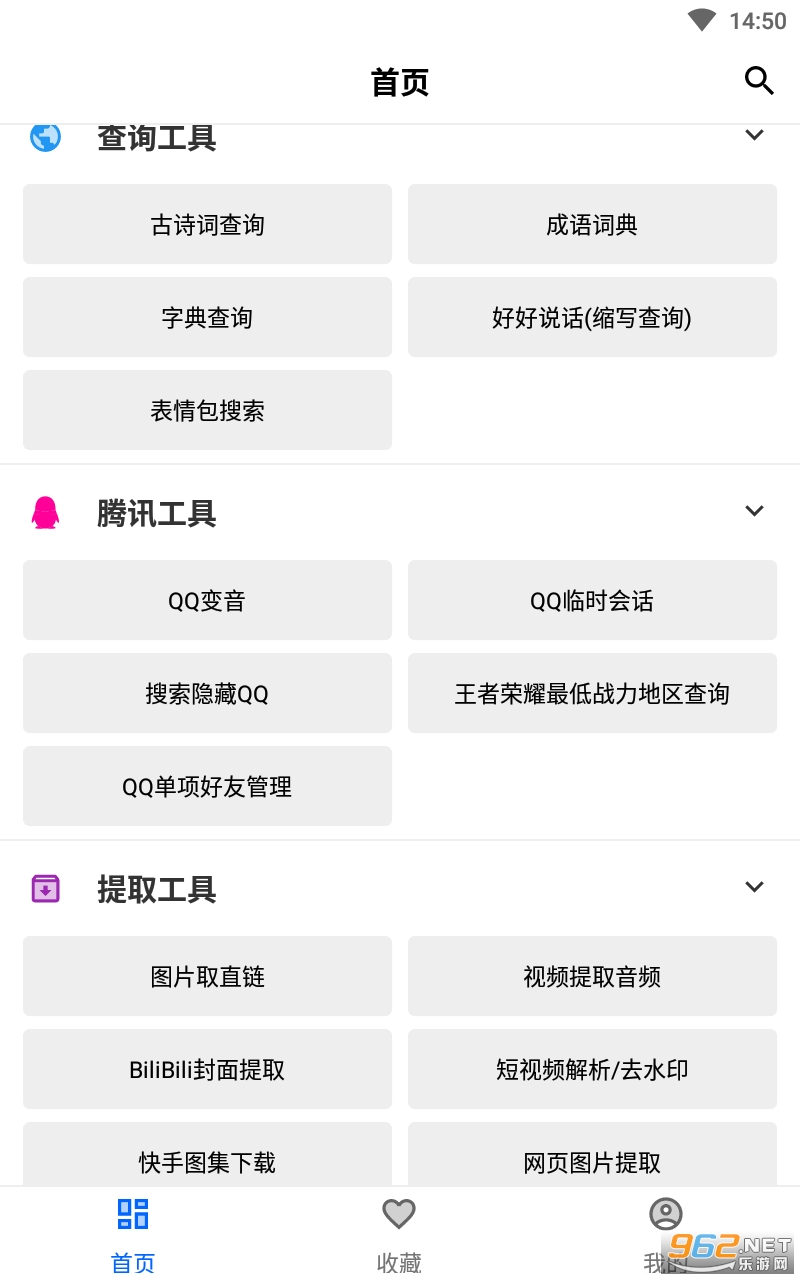800x1280 pixels.
Task: Open QQ临时会话 tool
Action: coord(592,600)
